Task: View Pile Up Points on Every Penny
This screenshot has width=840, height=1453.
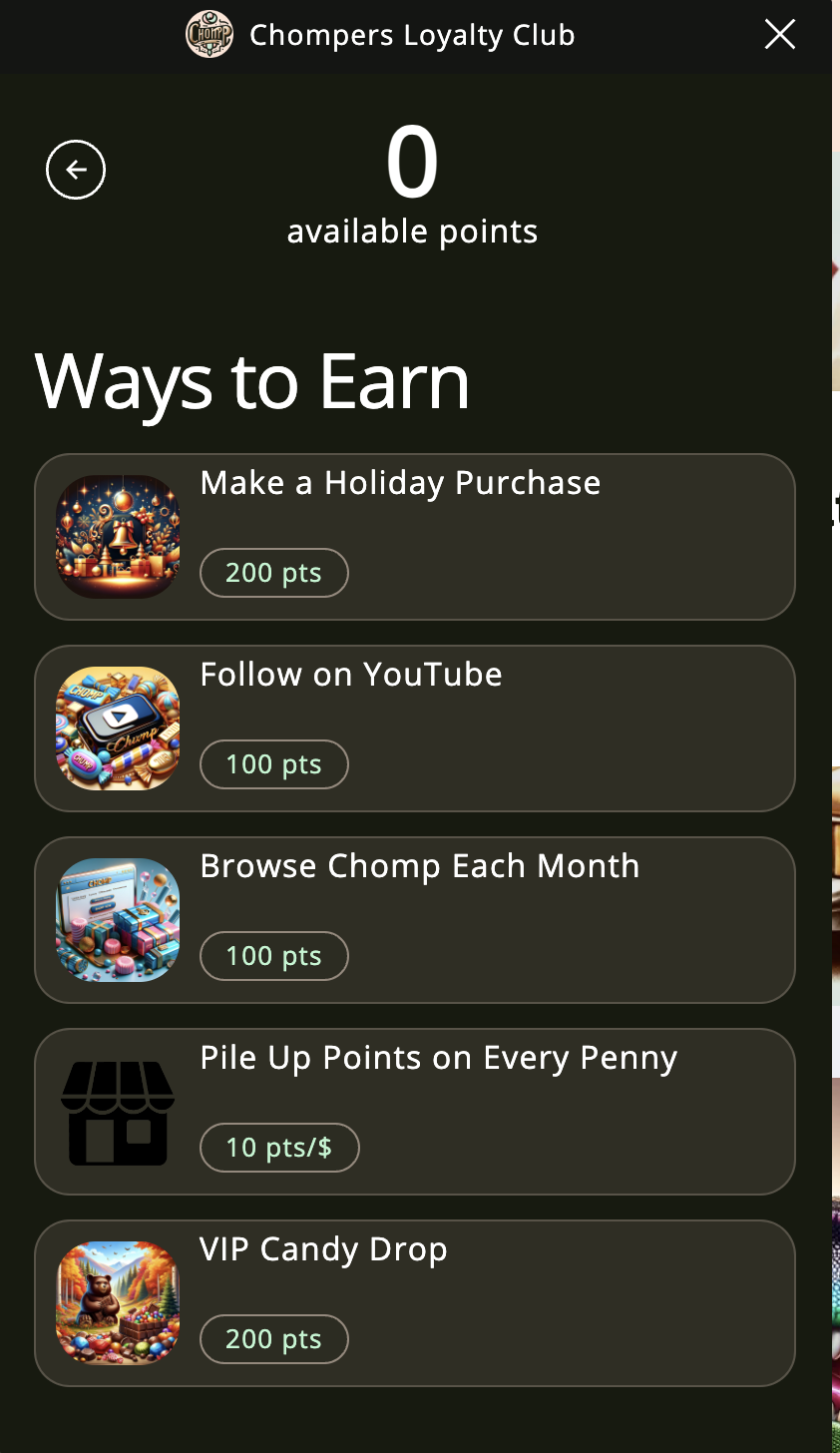Action: pos(415,1112)
